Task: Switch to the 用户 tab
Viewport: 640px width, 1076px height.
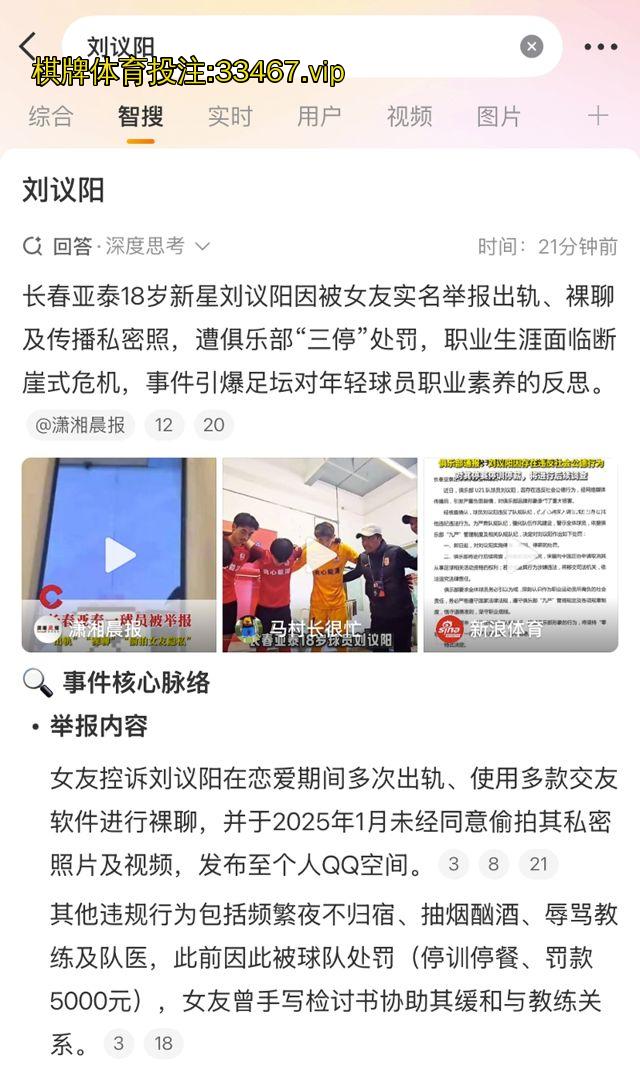Action: (319, 116)
